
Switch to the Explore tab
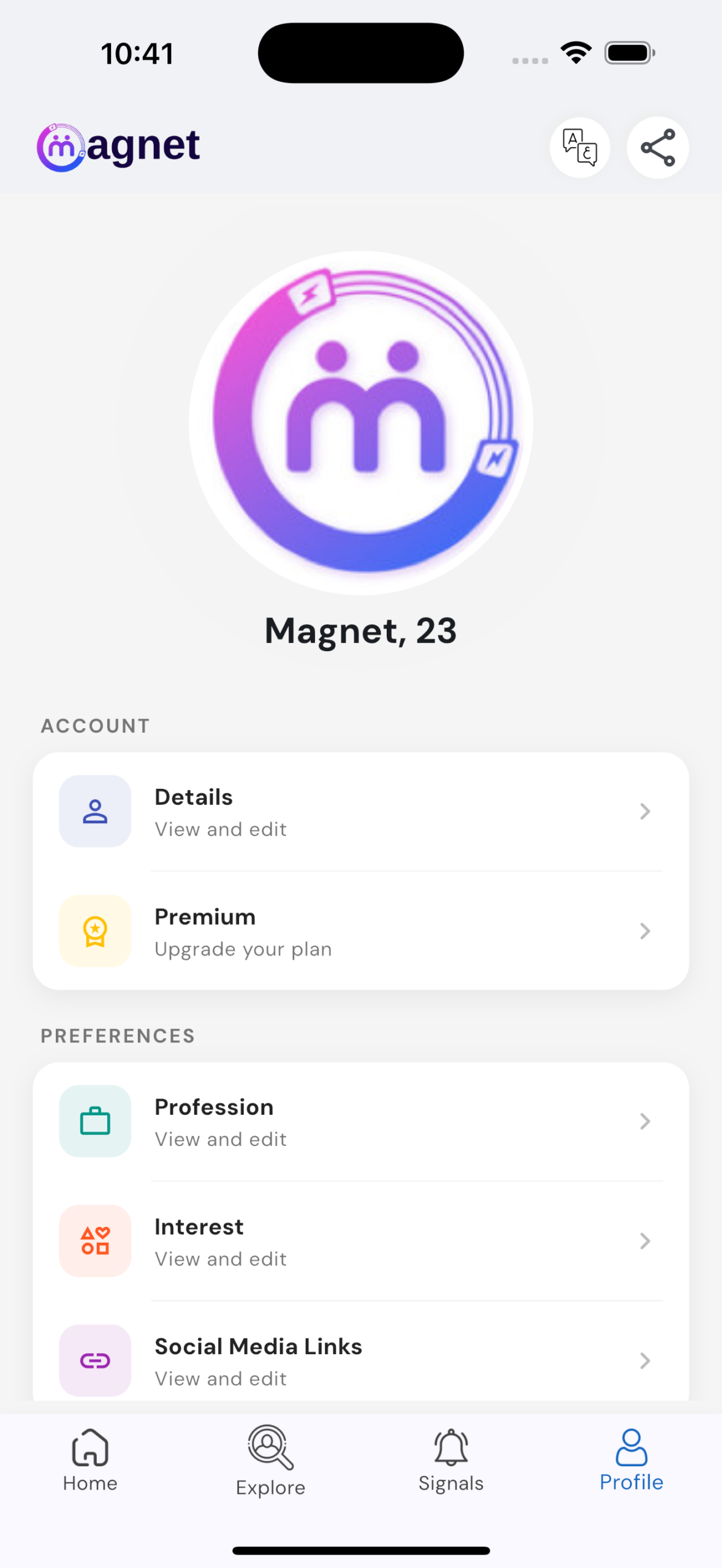point(270,1464)
